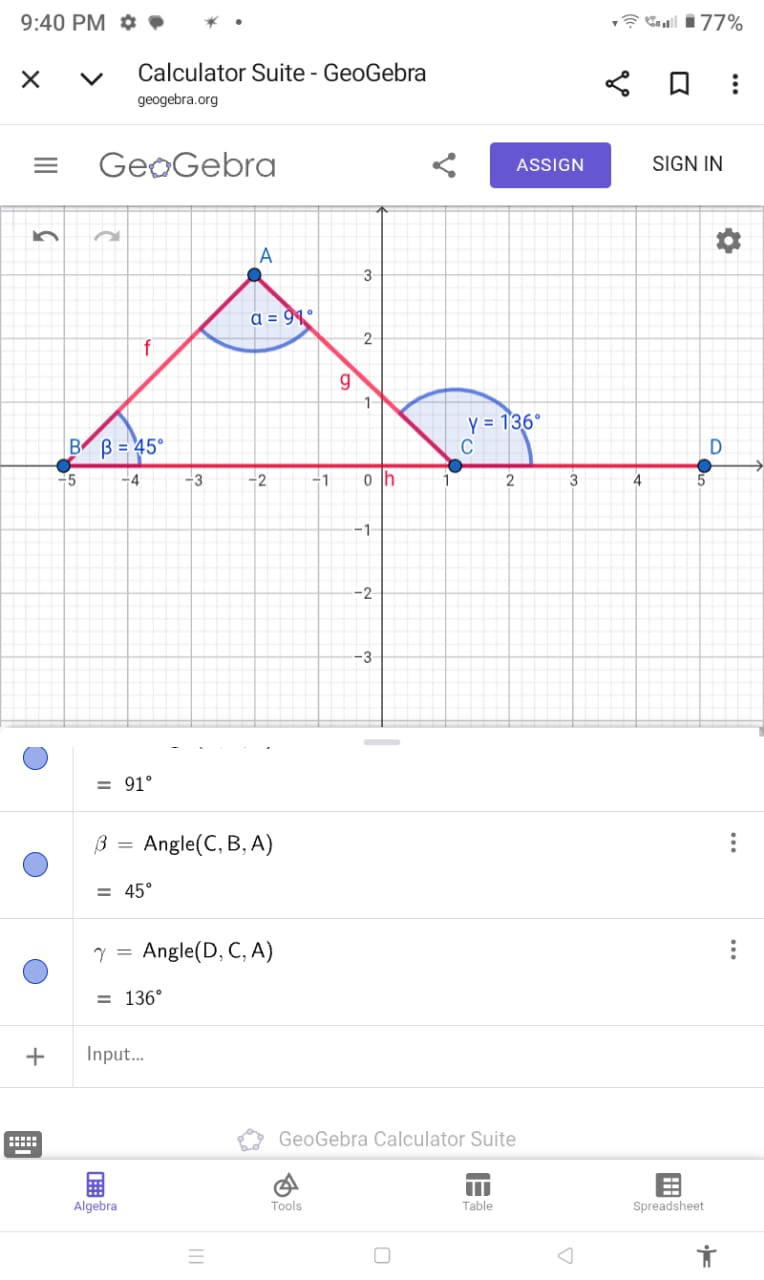Image resolution: width=764 pixels, height=1280 pixels.
Task: Go back with the system back button
Action: [565, 1255]
